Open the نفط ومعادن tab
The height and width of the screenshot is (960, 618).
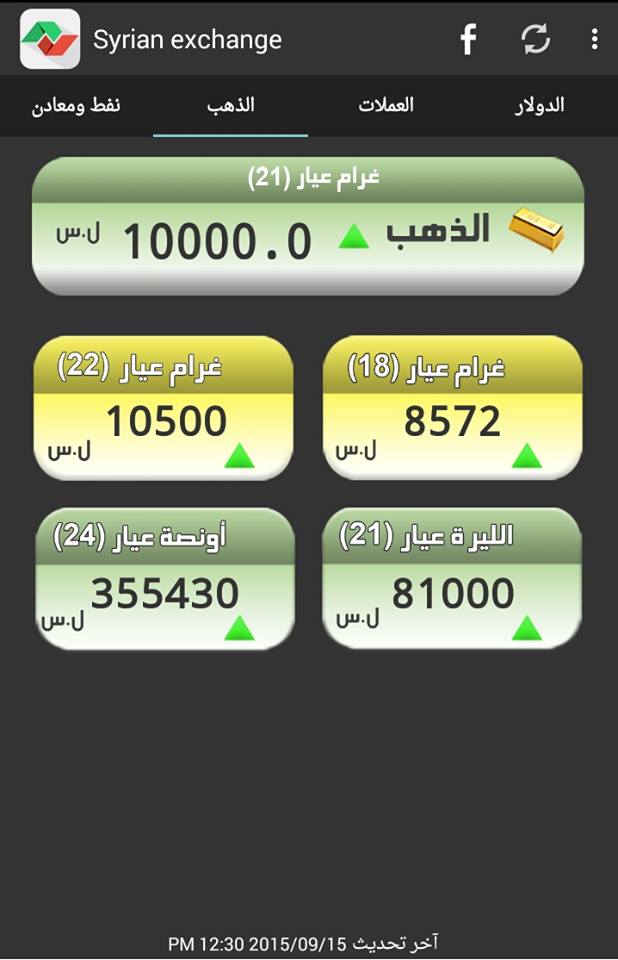(x=77, y=105)
